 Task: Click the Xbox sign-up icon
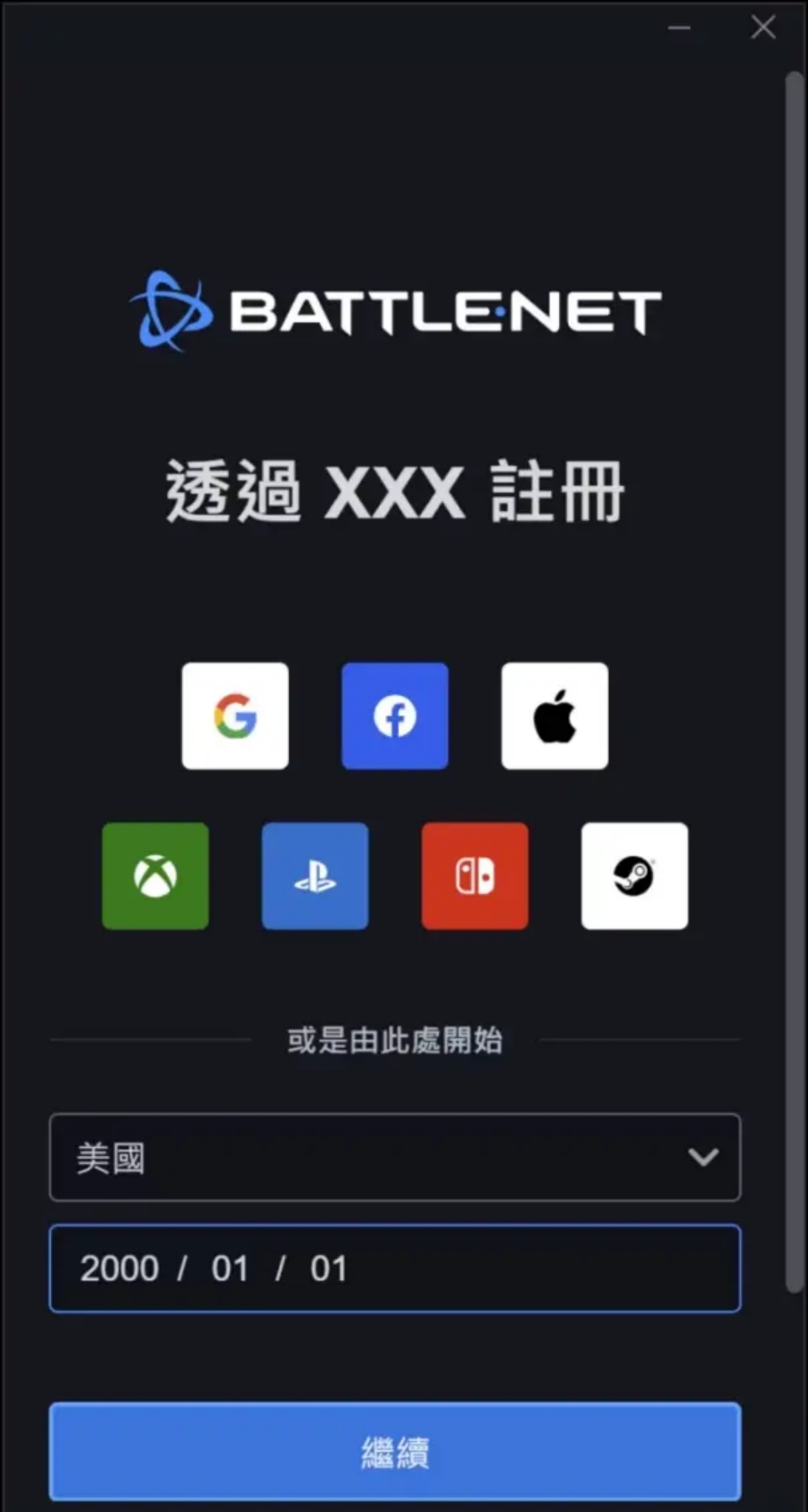[x=155, y=875]
